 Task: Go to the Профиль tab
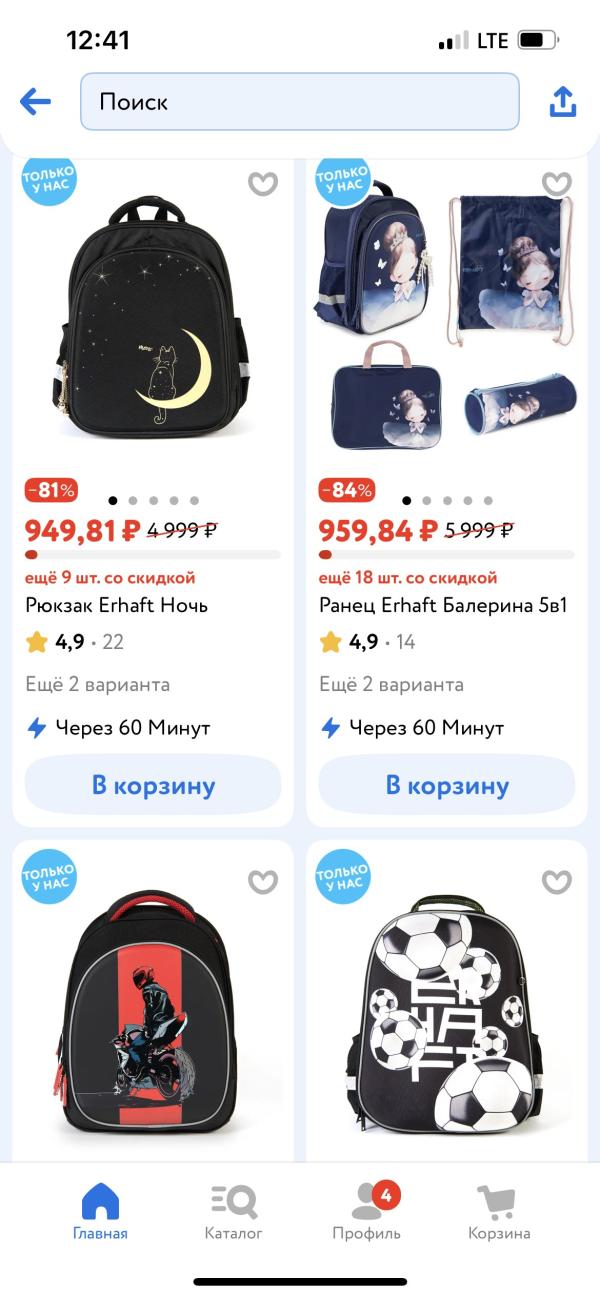[x=366, y=1211]
